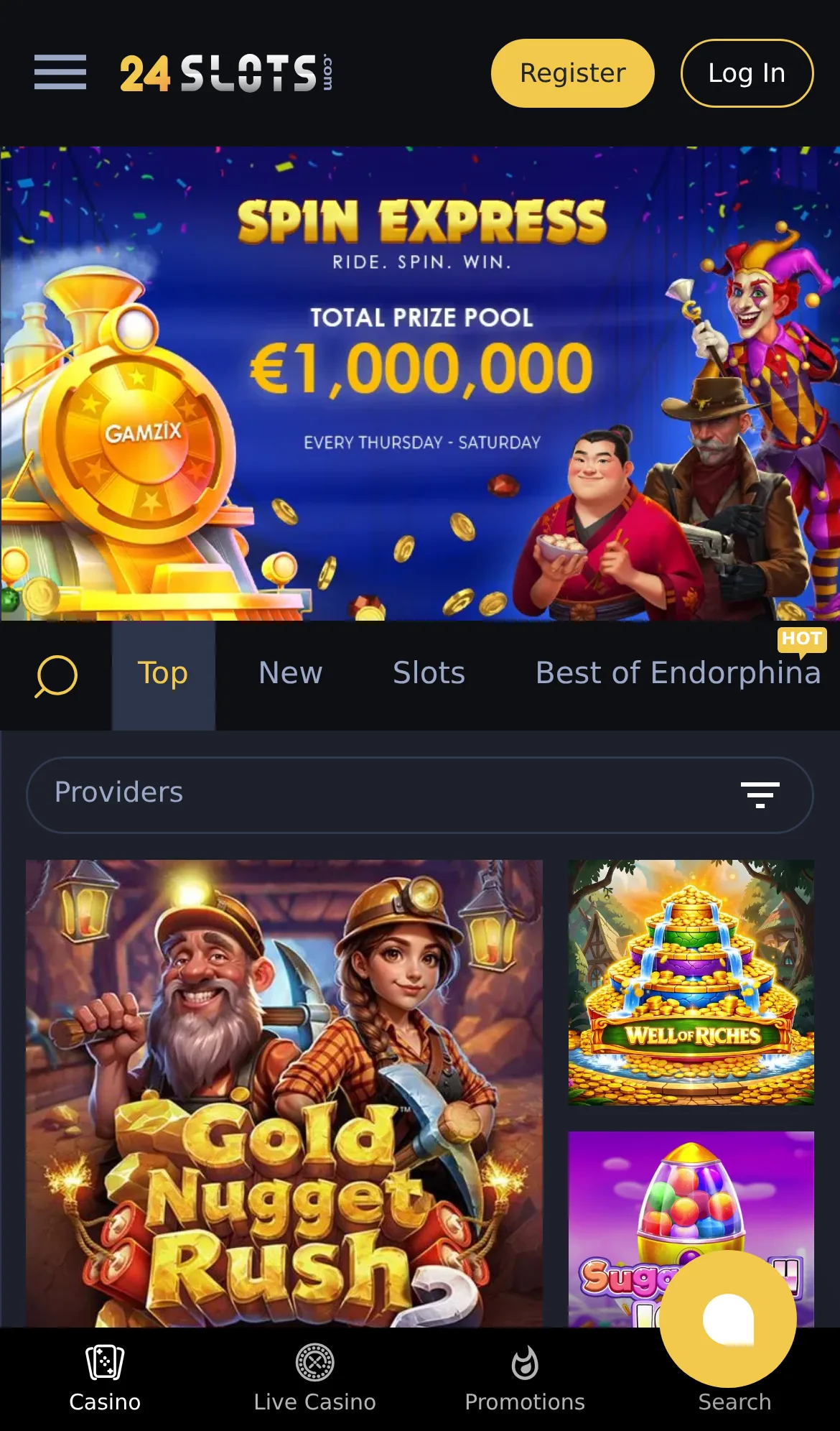840x1431 pixels.
Task: Go to Casino in the bottom navigation
Action: [x=105, y=1379]
